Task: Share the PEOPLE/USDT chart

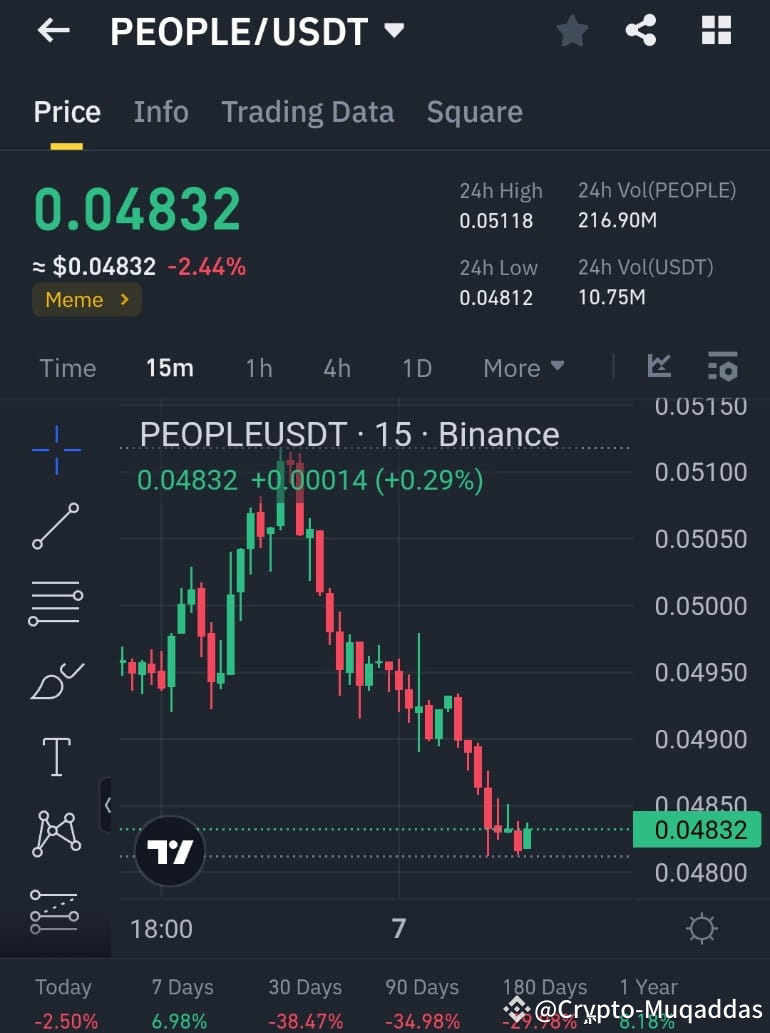Action: pyautogui.click(x=641, y=30)
